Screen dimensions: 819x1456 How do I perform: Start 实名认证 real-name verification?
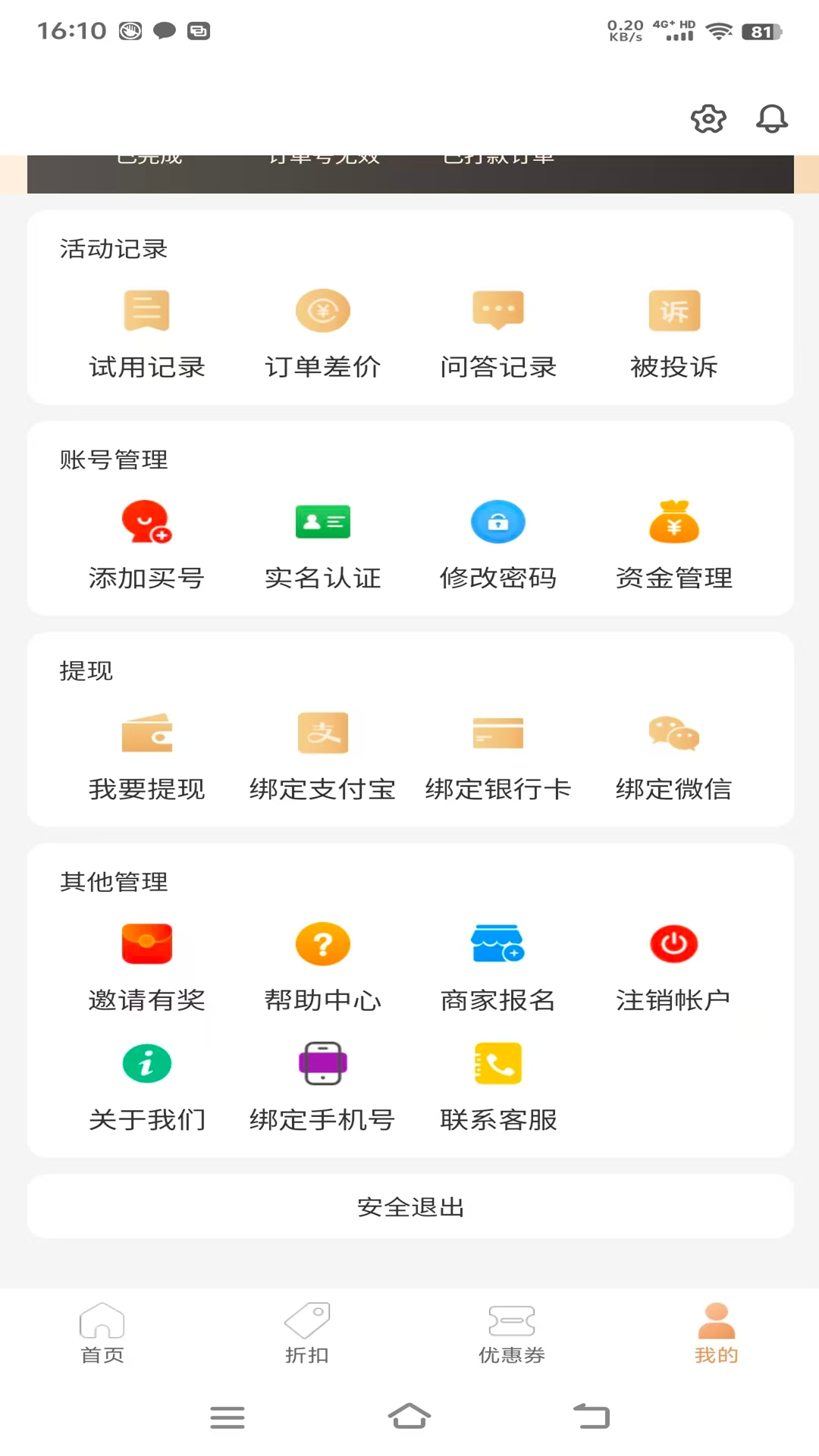click(322, 544)
